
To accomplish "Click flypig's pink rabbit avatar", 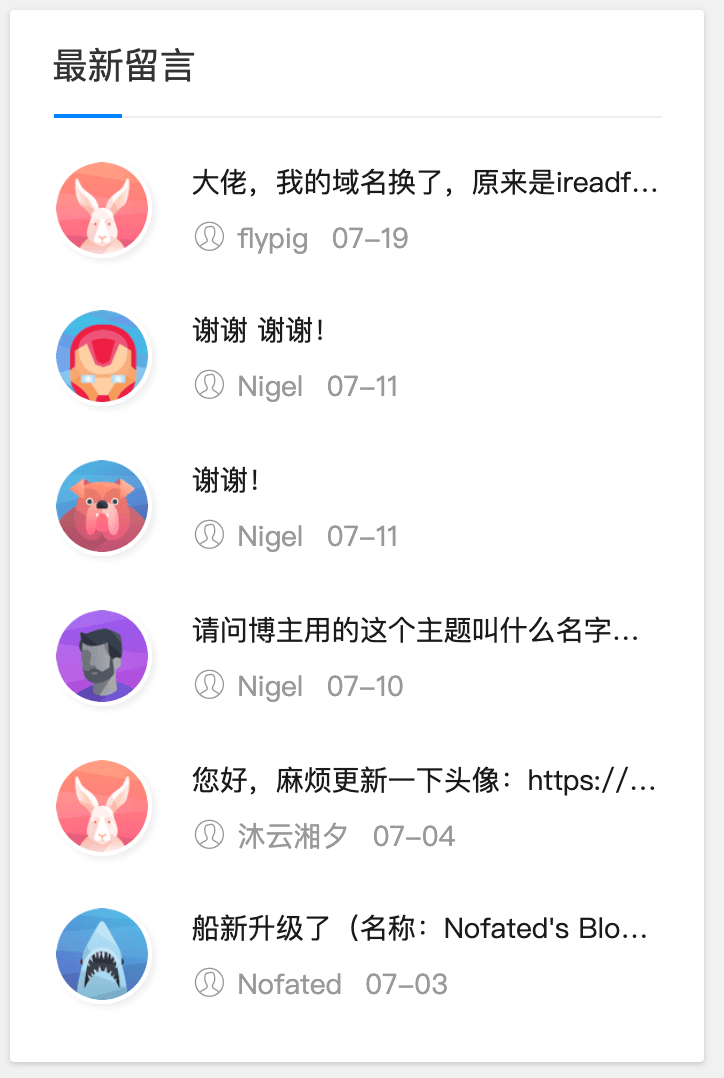I will tap(101, 206).
